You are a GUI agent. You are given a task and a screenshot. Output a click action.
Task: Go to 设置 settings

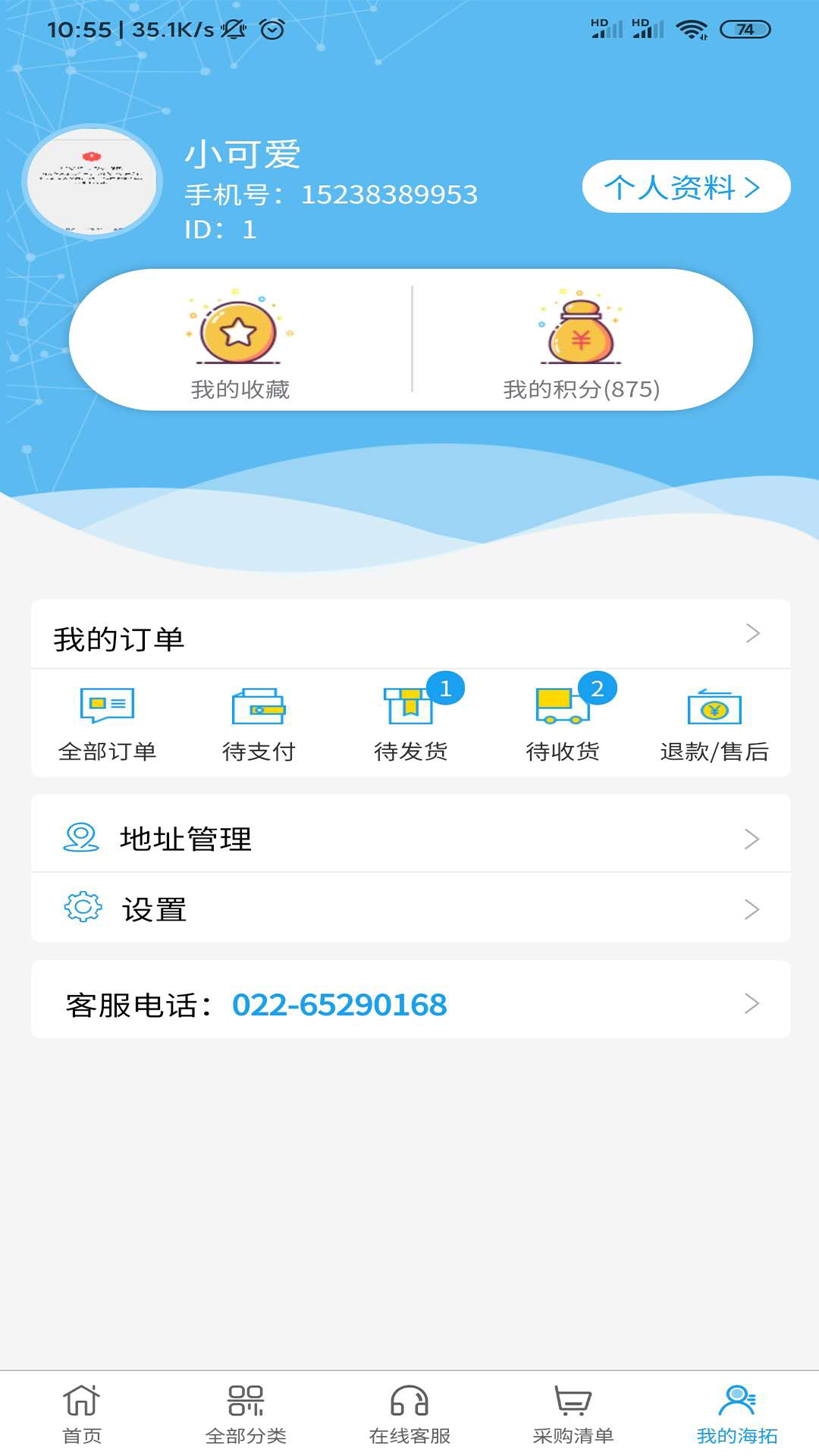click(x=410, y=908)
